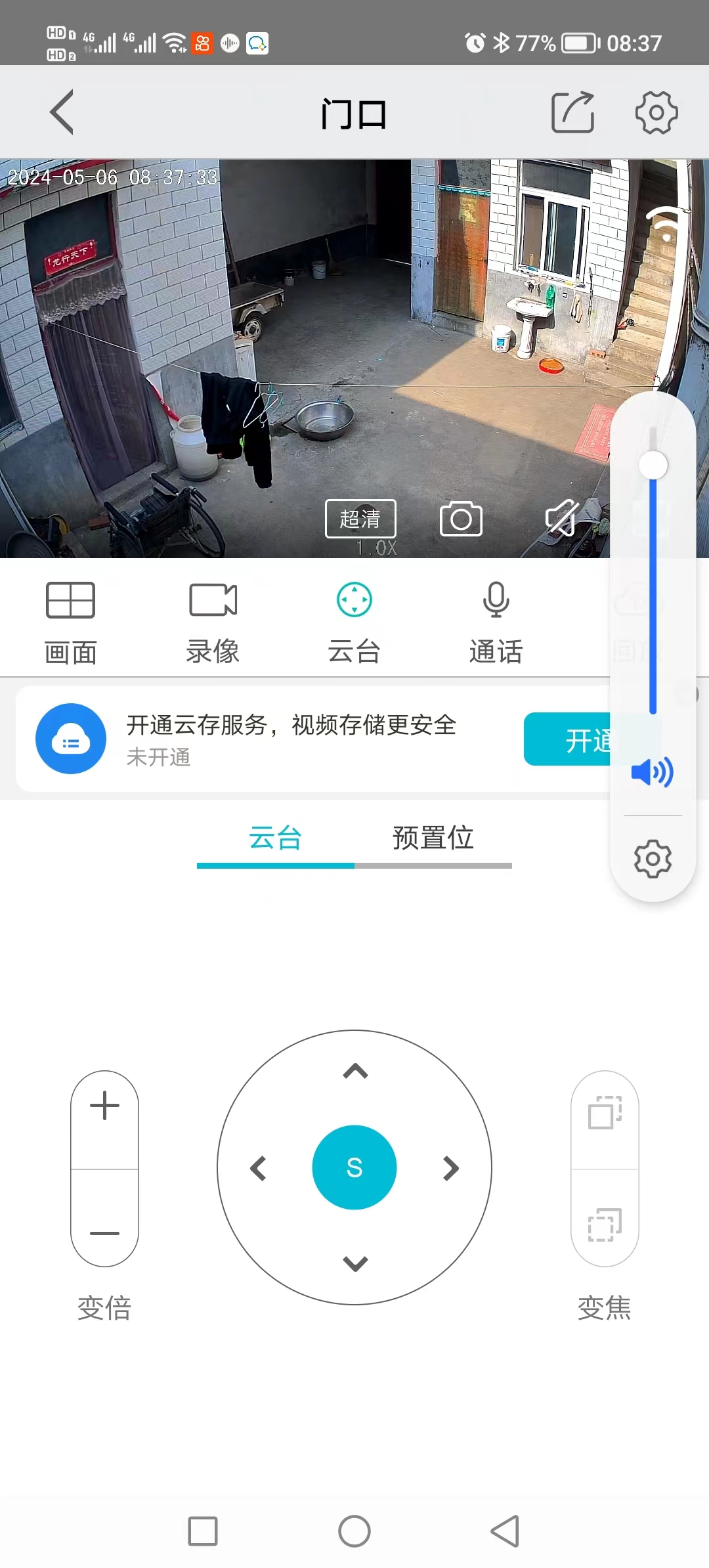Open the cloud storage service banner
The height and width of the screenshot is (1568, 709).
click(x=289, y=739)
